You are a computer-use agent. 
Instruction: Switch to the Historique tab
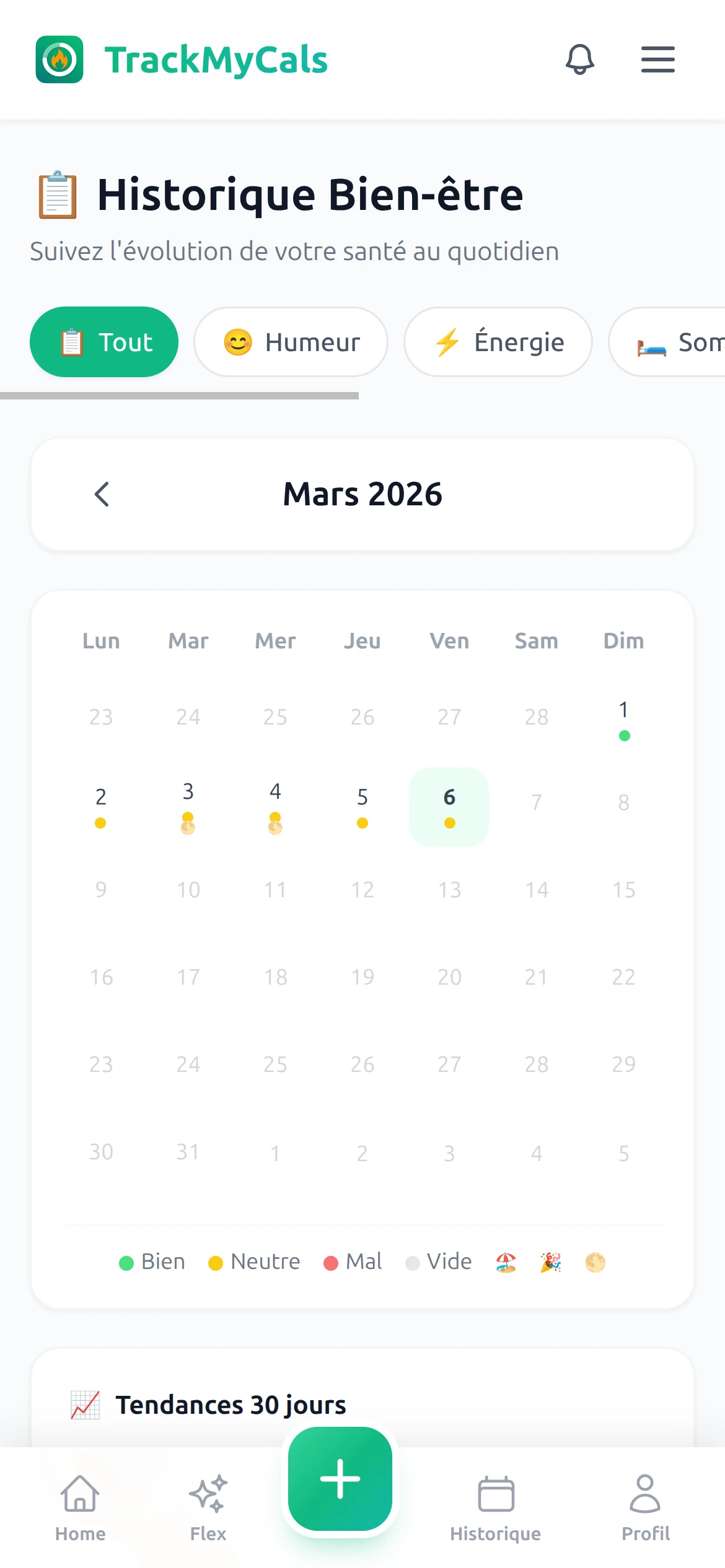pos(495,1507)
